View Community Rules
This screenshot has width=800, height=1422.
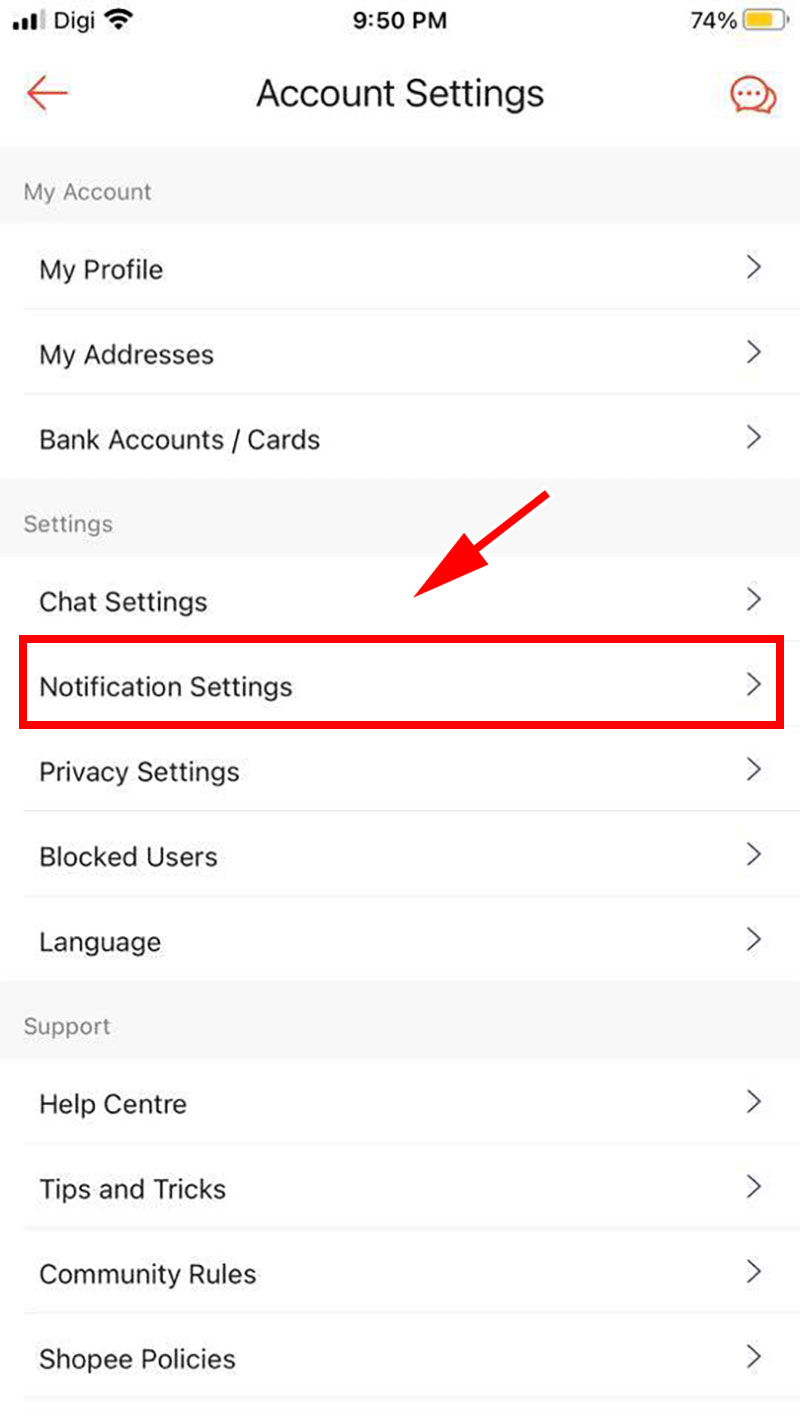[400, 1272]
